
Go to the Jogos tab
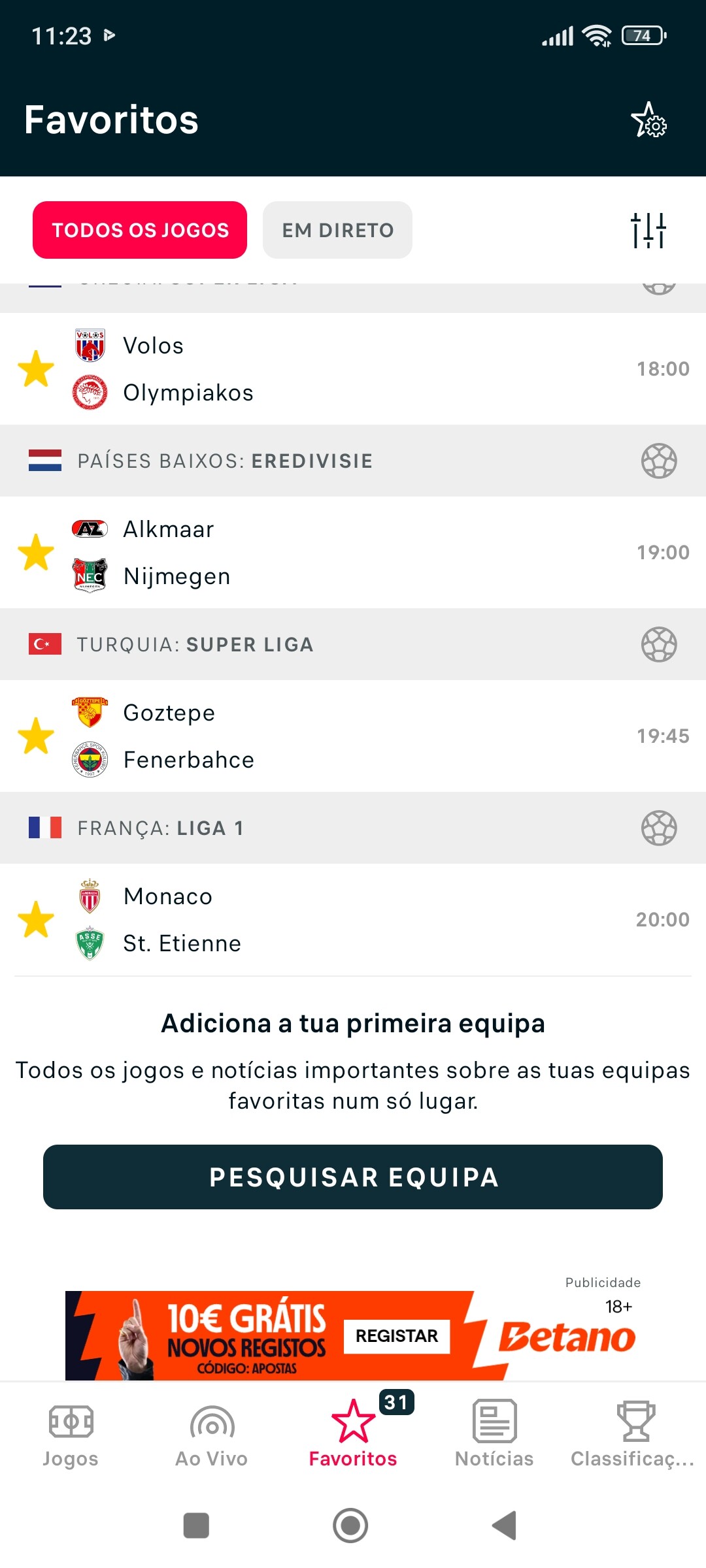pos(71,1435)
